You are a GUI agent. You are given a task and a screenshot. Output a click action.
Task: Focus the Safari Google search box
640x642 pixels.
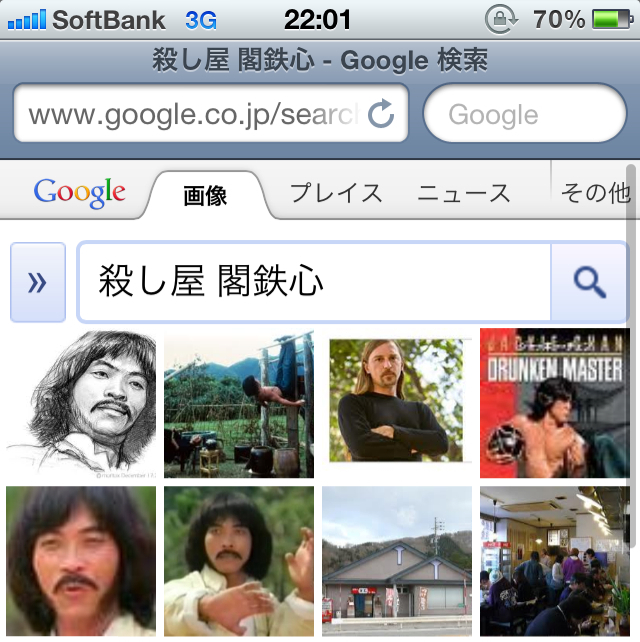click(x=524, y=115)
